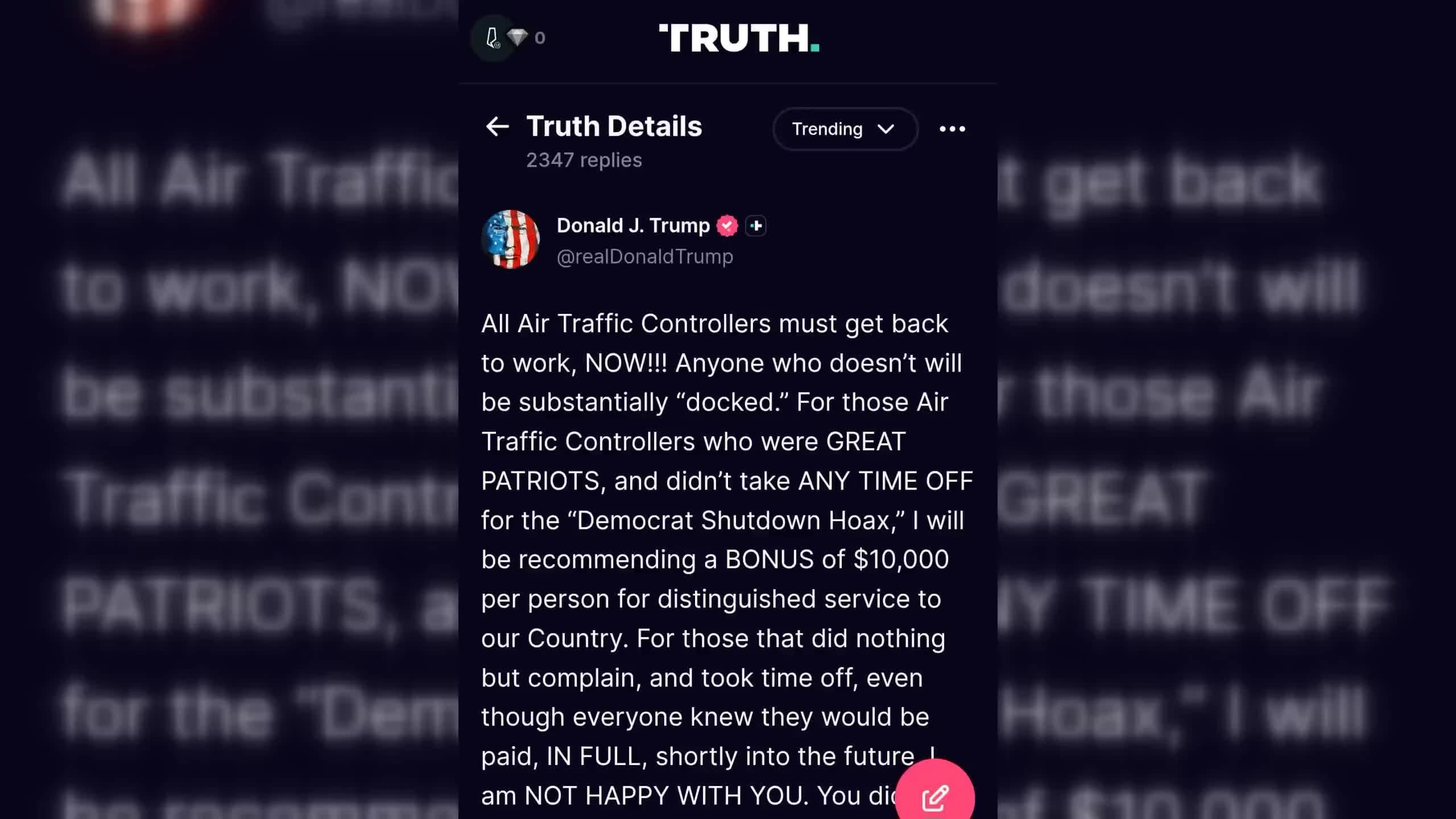This screenshot has width=1456, height=819.
Task: Open the Trending sort dropdown
Action: [845, 129]
